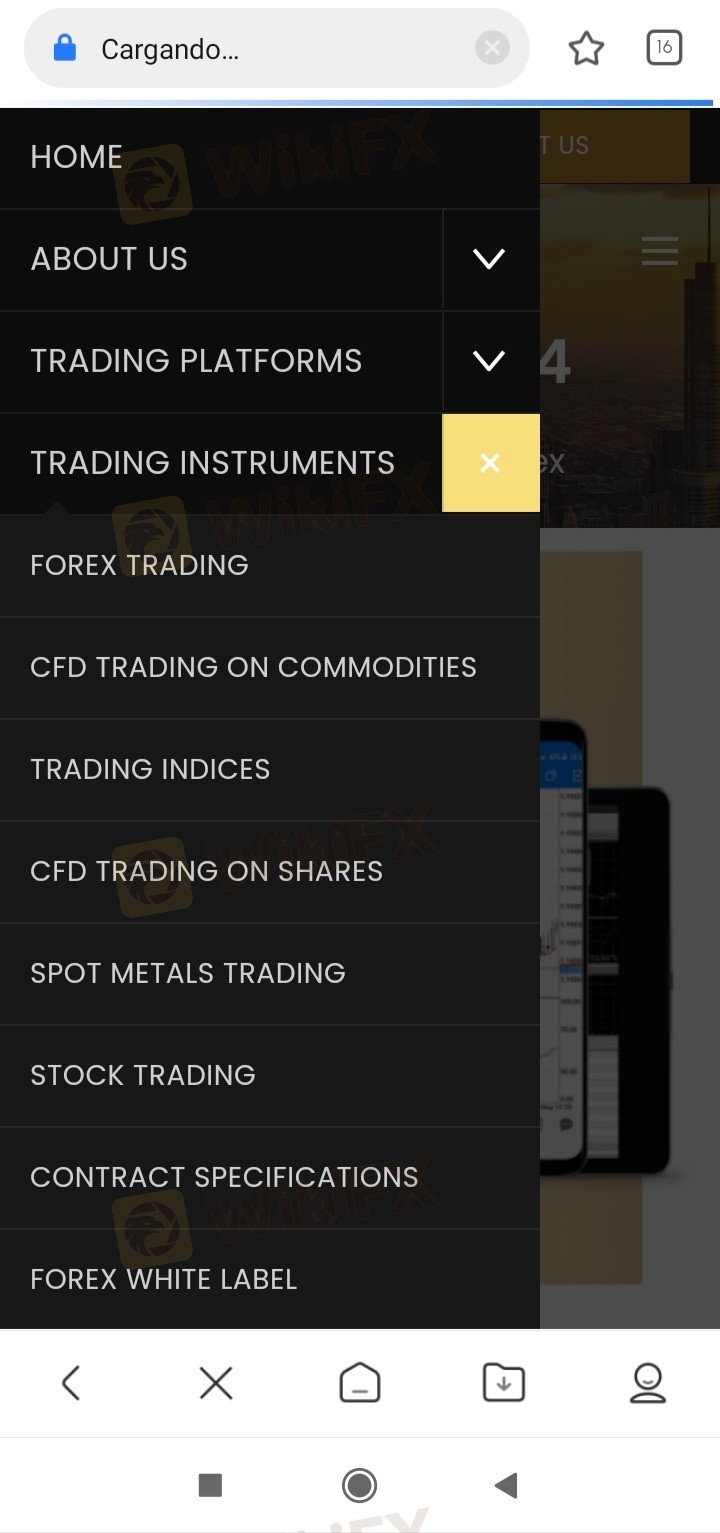Go to TRADING INDICES
This screenshot has width=720, height=1533.
click(x=270, y=769)
